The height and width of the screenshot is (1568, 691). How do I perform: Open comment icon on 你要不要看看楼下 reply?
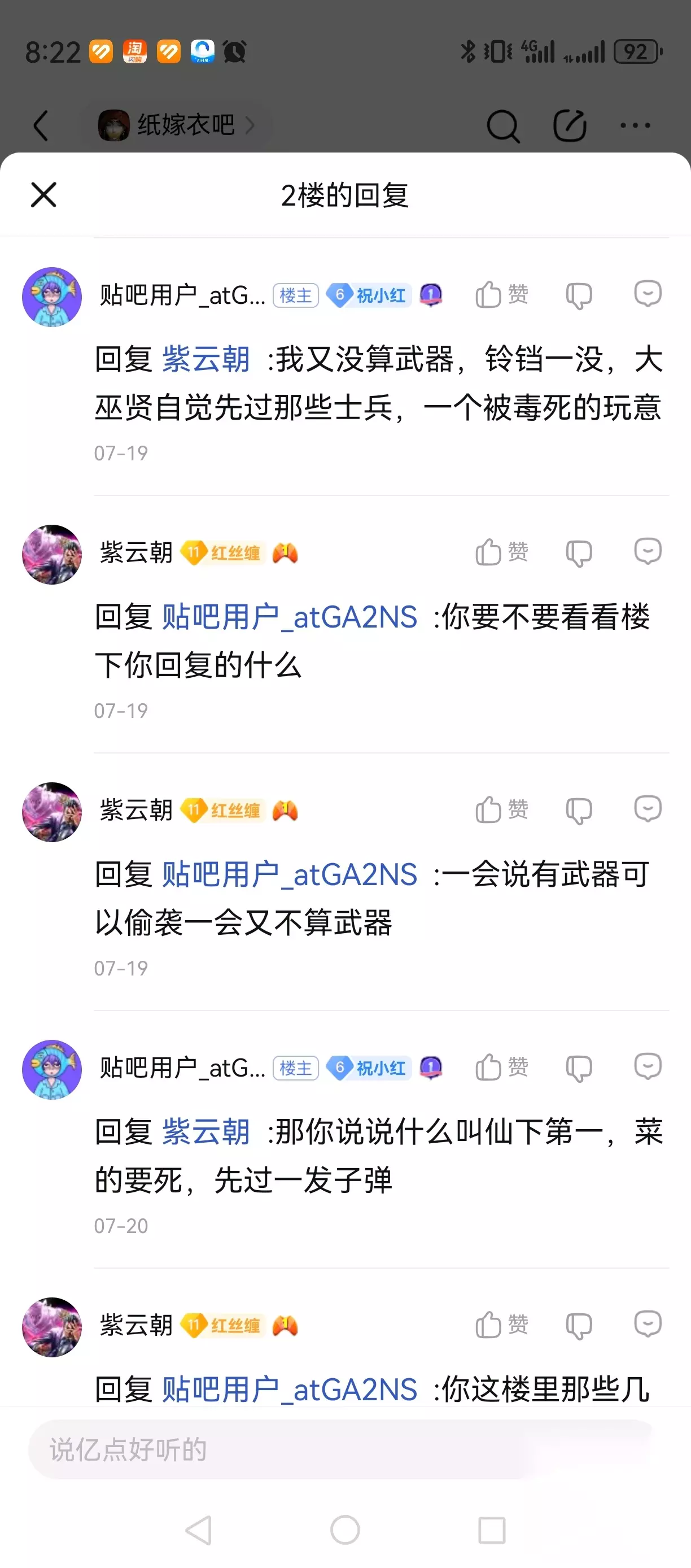click(647, 551)
